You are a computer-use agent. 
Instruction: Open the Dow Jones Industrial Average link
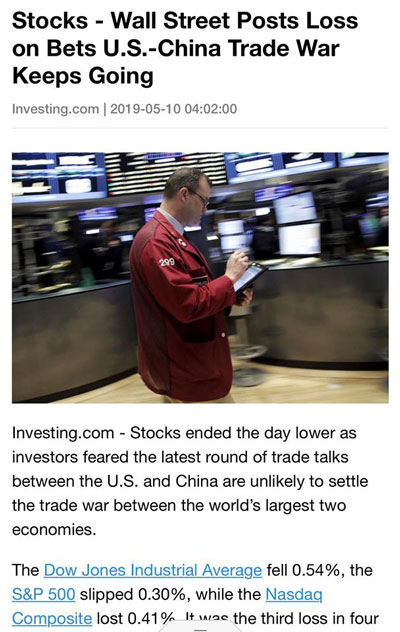(152, 570)
